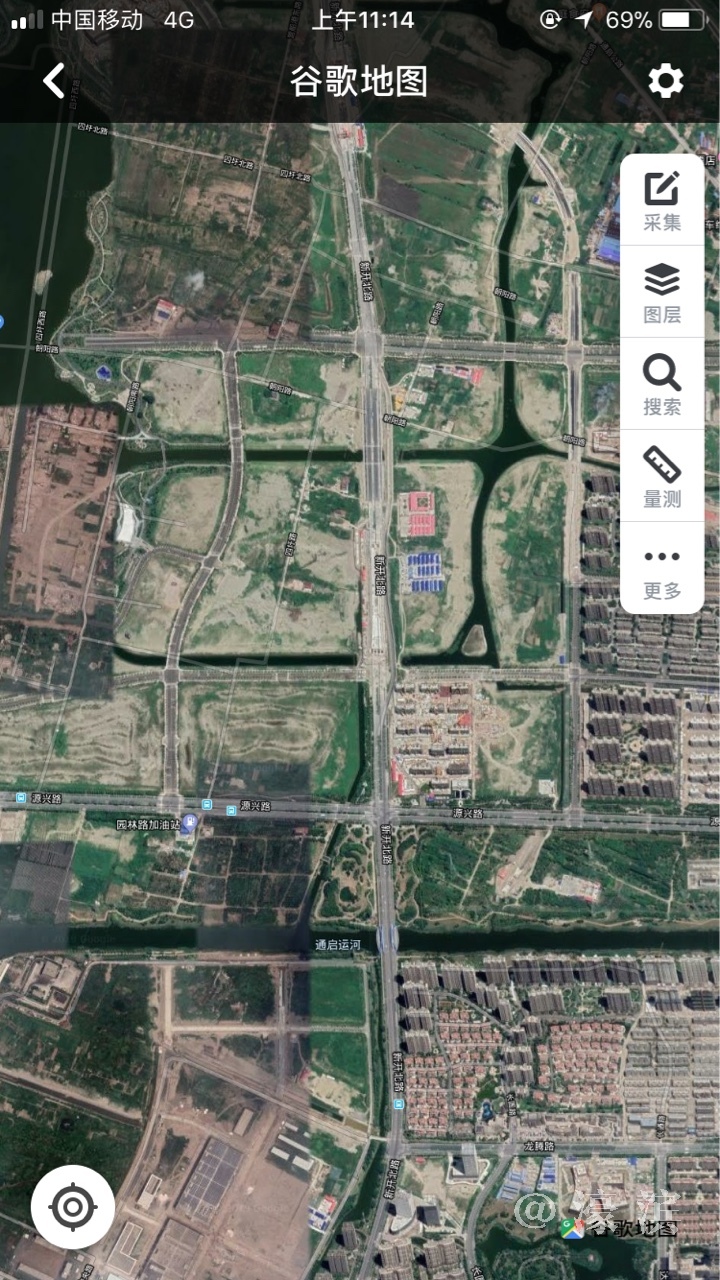This screenshot has width=720, height=1280.
Task: Open the 采集 collect tool
Action: coord(662,201)
